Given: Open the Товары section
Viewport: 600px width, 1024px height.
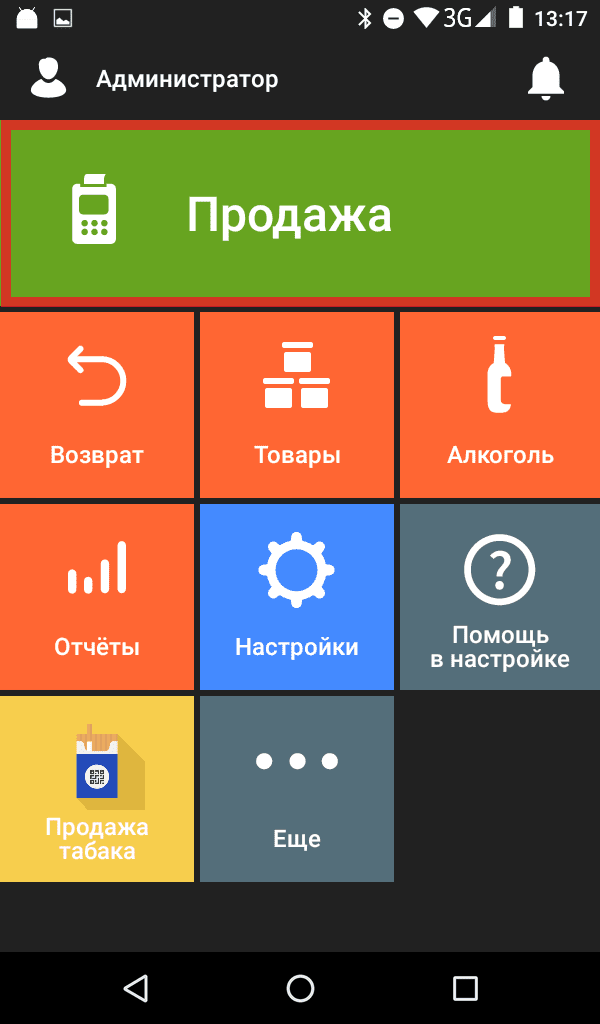Looking at the screenshot, I should [x=297, y=405].
